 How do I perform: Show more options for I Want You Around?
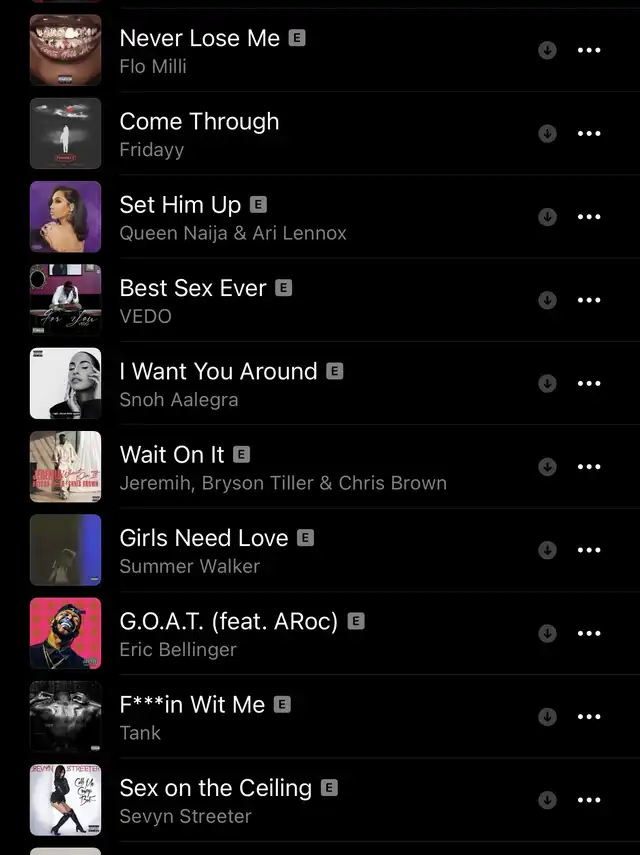coord(589,384)
